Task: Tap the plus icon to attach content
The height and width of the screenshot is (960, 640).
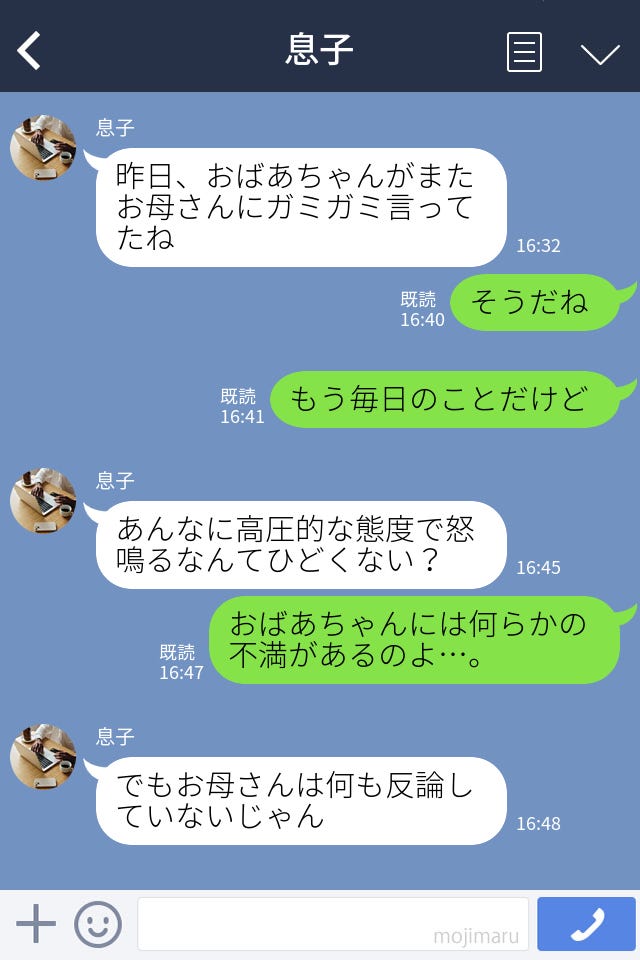Action: coord(36,924)
